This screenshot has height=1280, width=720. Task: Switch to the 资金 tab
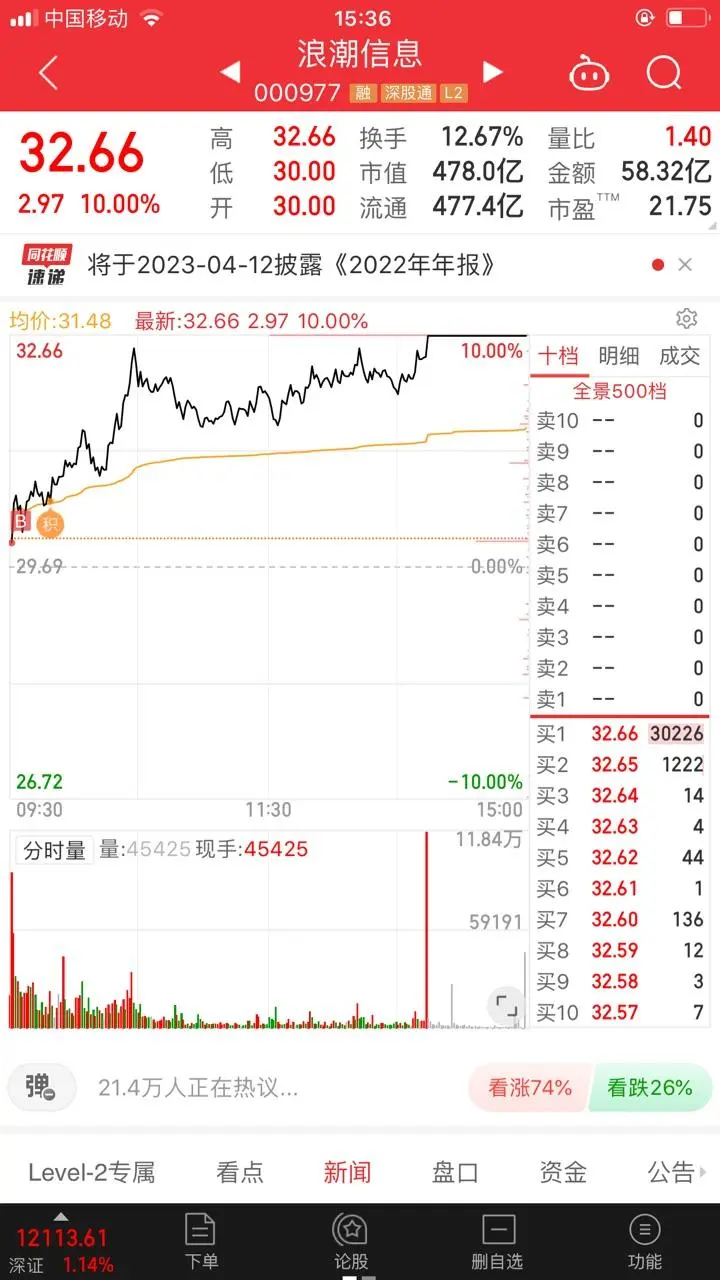(x=562, y=1172)
